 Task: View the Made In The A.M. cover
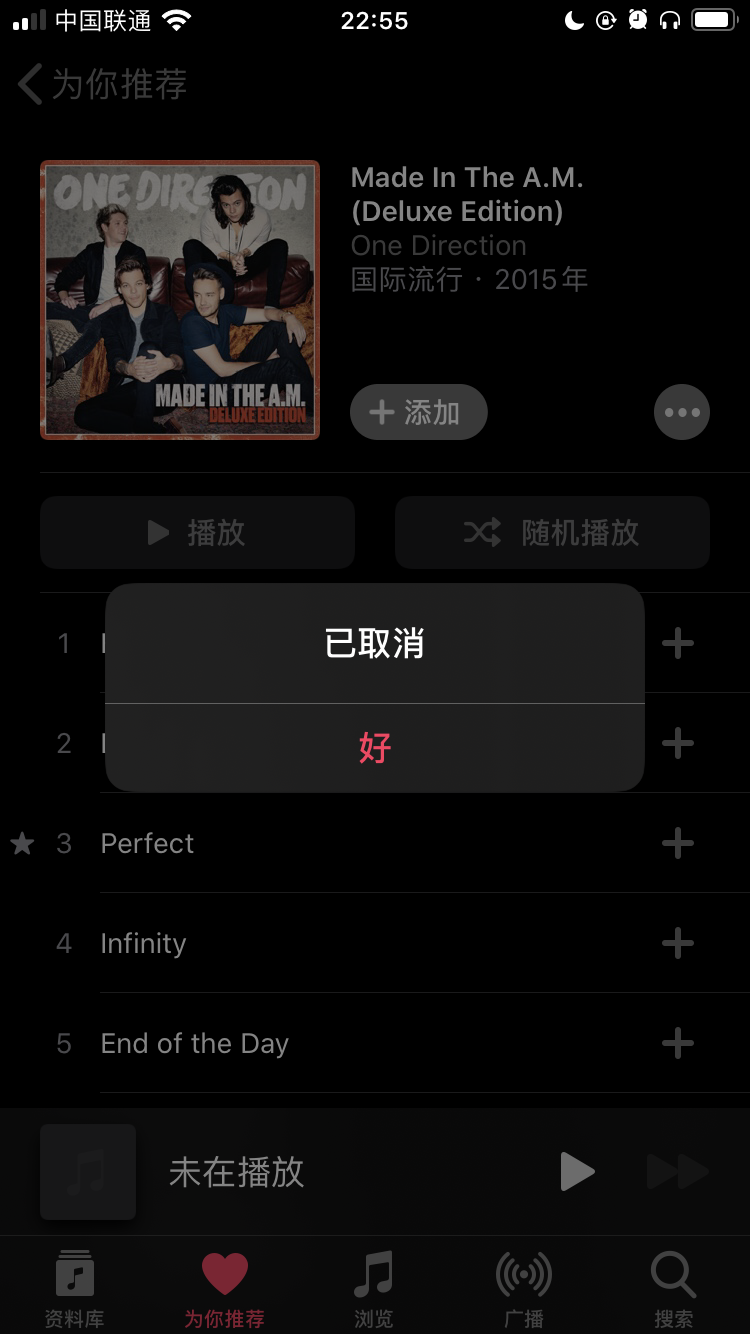click(x=180, y=300)
